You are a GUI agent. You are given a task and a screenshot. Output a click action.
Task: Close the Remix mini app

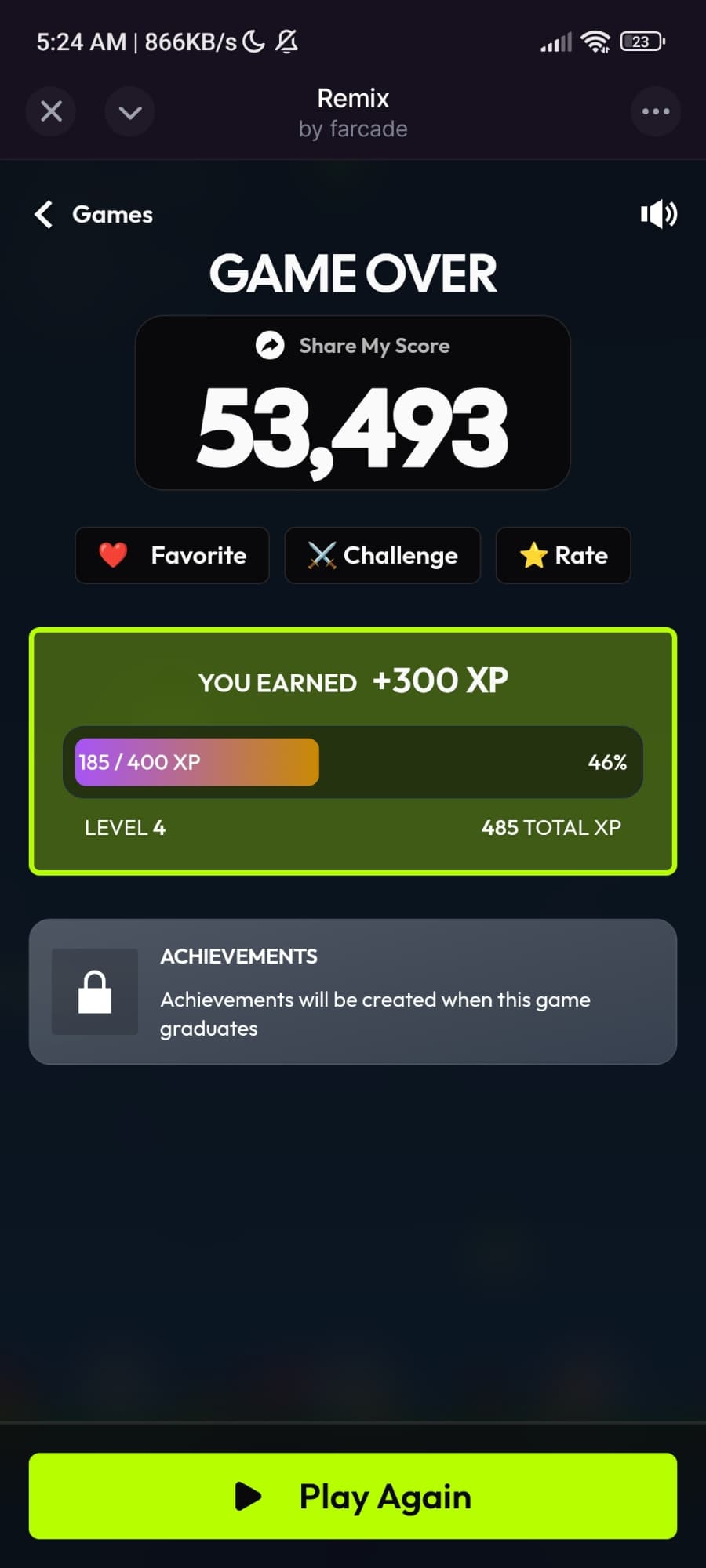[51, 111]
